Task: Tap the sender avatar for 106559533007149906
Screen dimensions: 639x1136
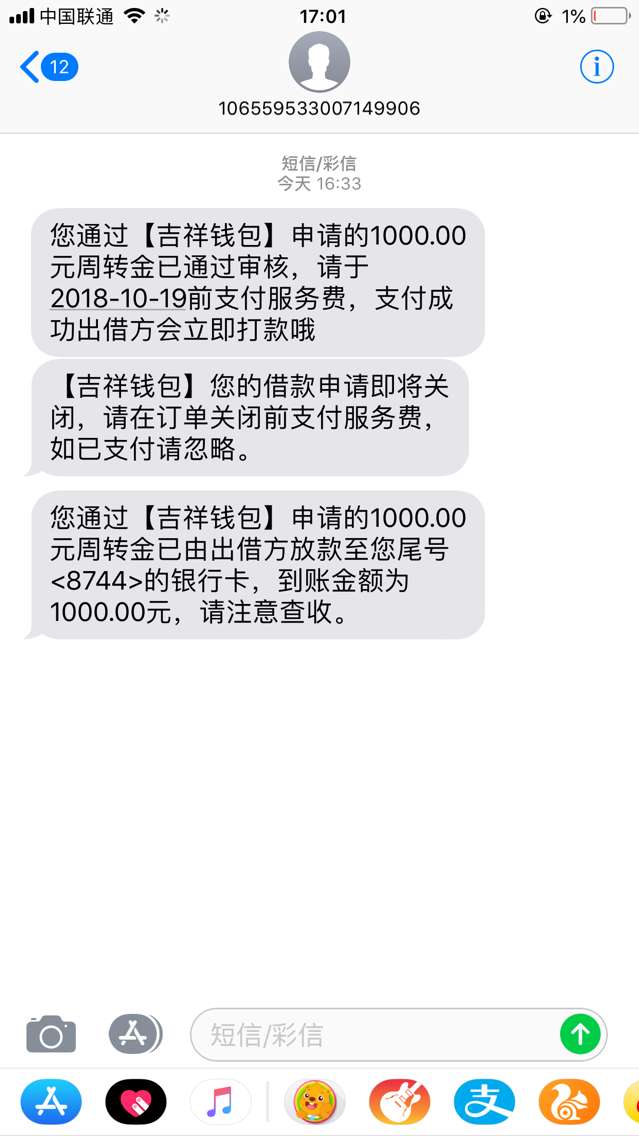Action: pyautogui.click(x=320, y=62)
